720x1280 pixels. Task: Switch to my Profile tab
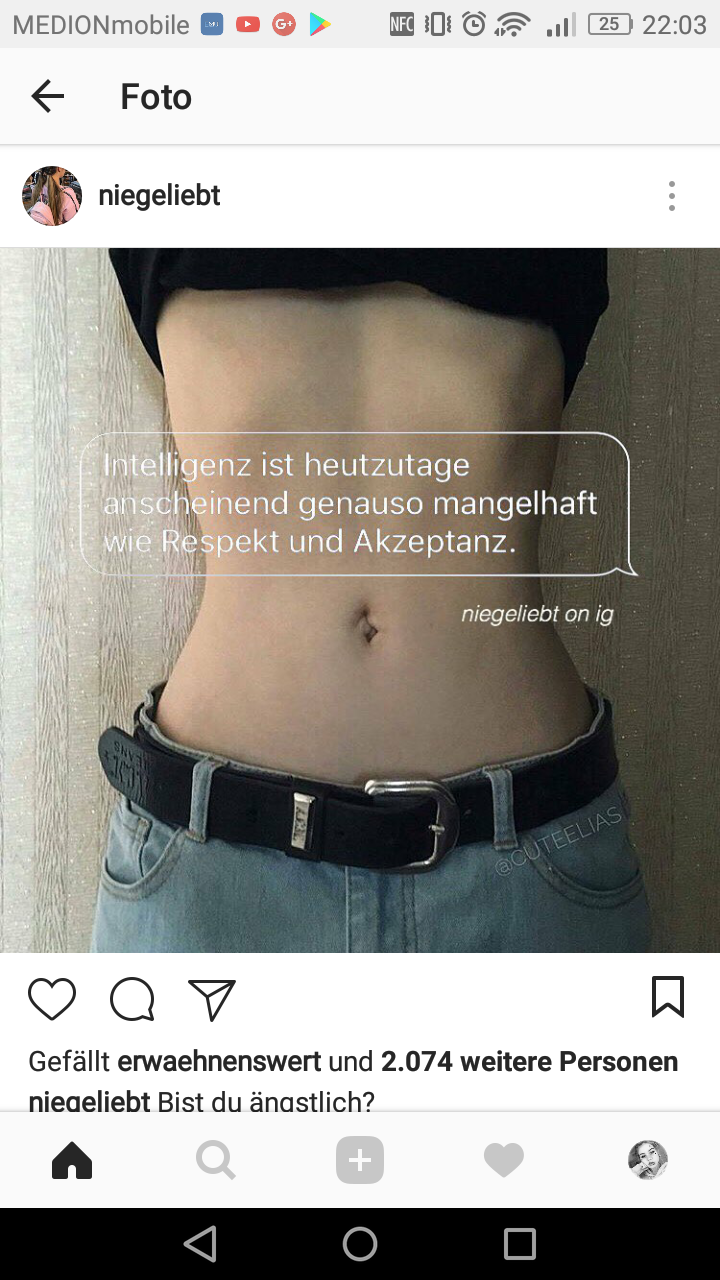point(648,1160)
